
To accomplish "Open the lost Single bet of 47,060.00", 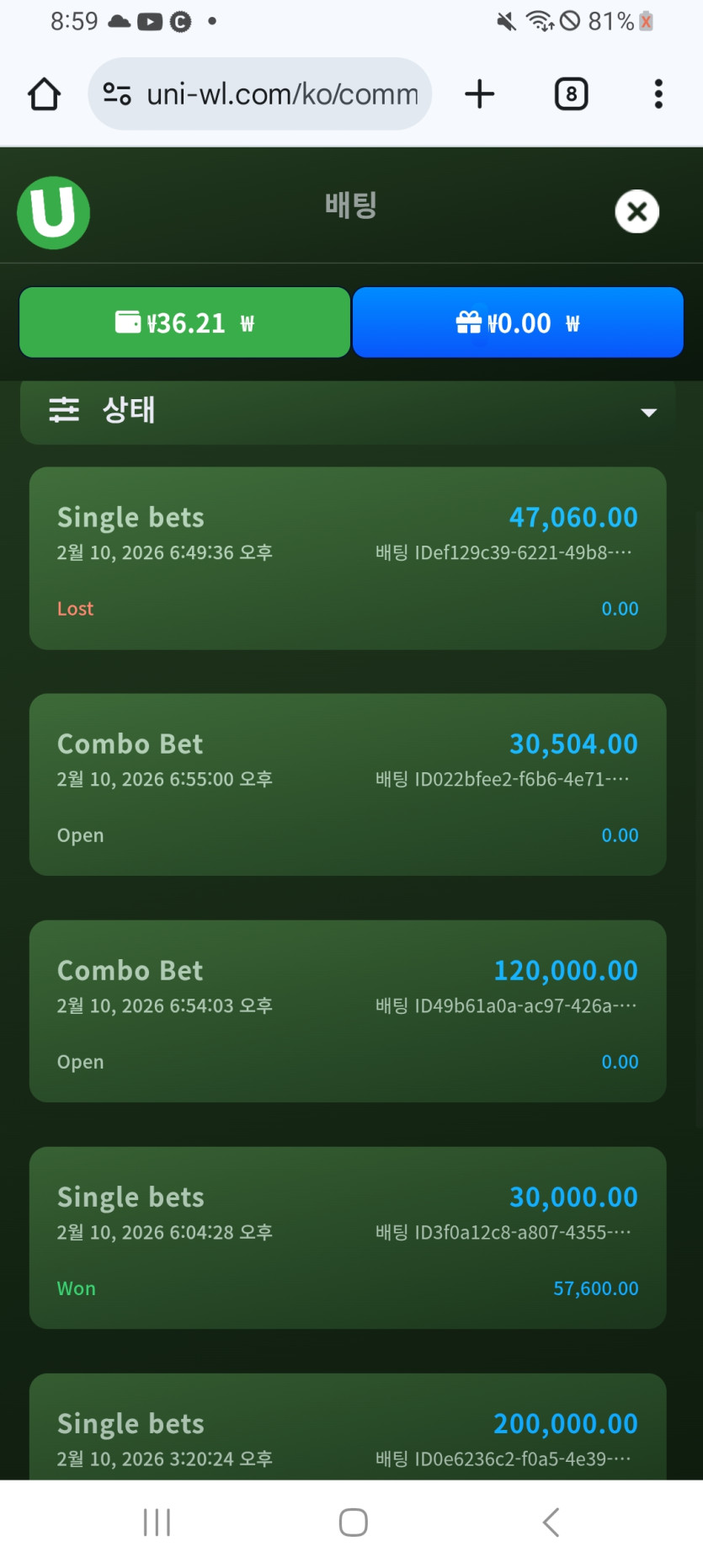I will point(348,558).
